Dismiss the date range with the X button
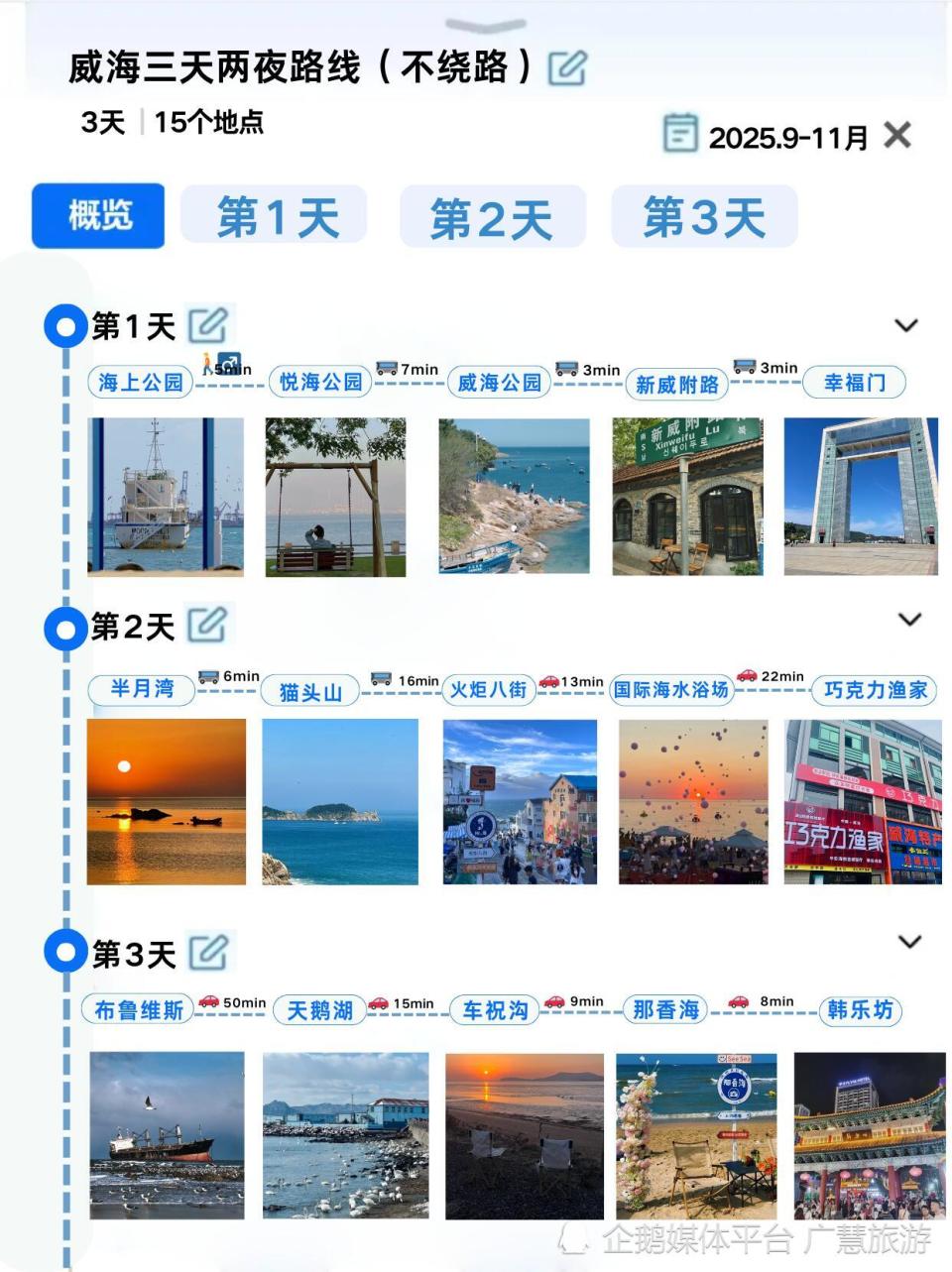The image size is (952, 1272). point(898,136)
